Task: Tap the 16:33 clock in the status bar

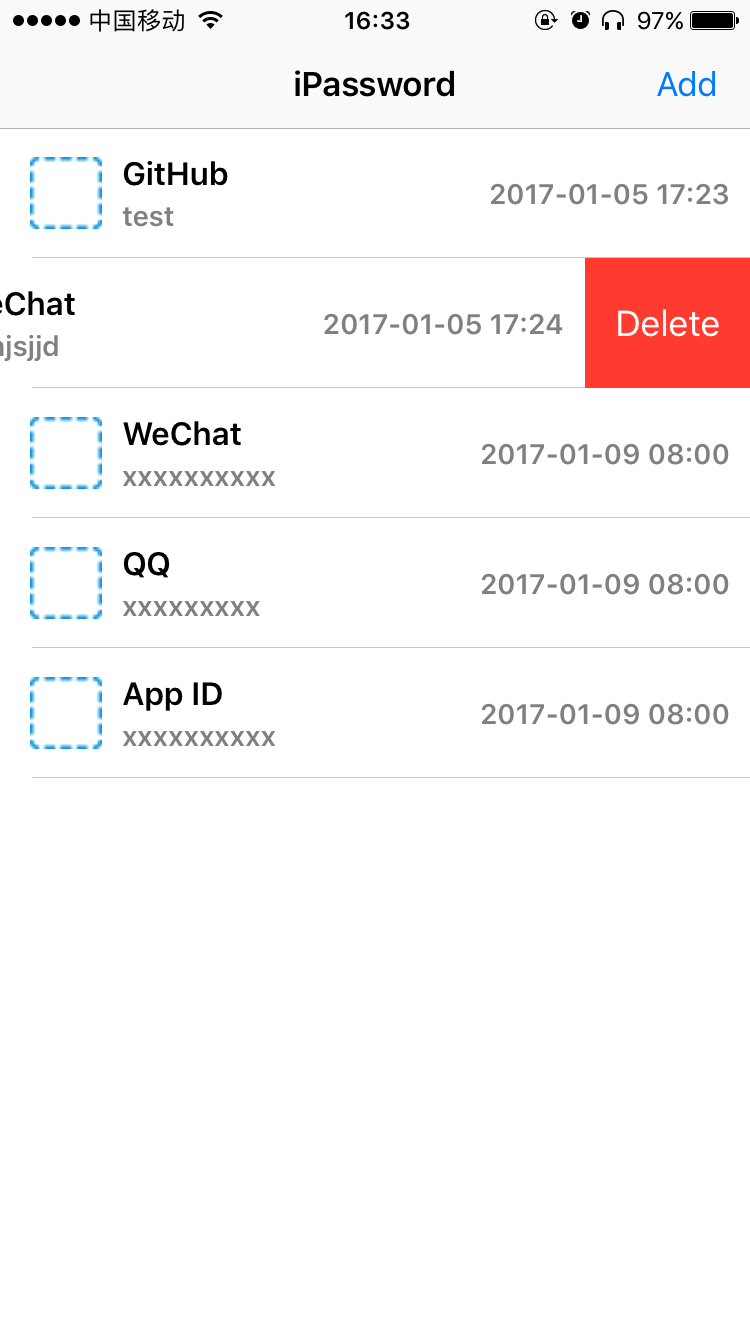Action: tap(377, 18)
